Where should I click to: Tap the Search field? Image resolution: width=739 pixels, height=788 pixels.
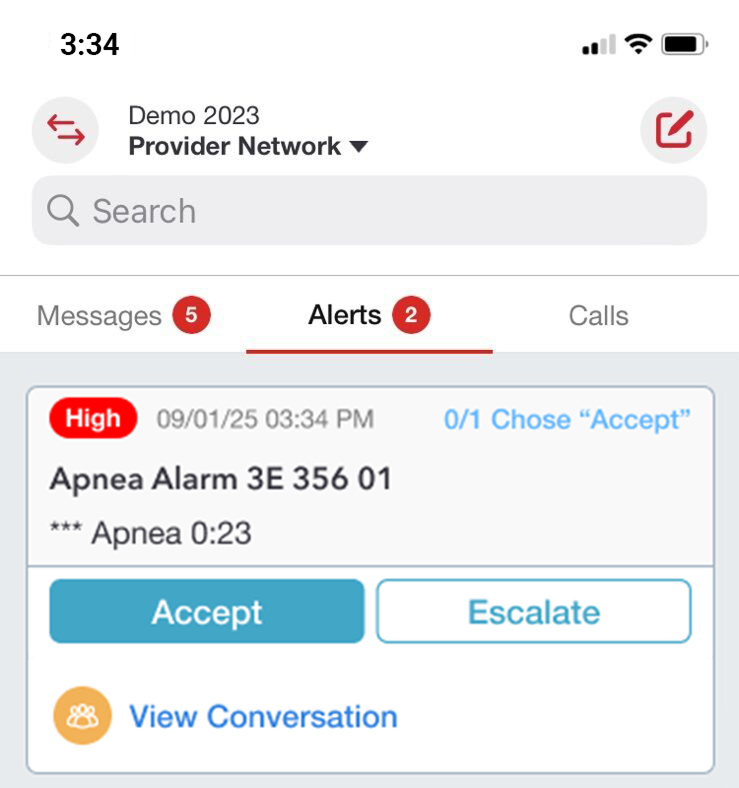tap(369, 211)
